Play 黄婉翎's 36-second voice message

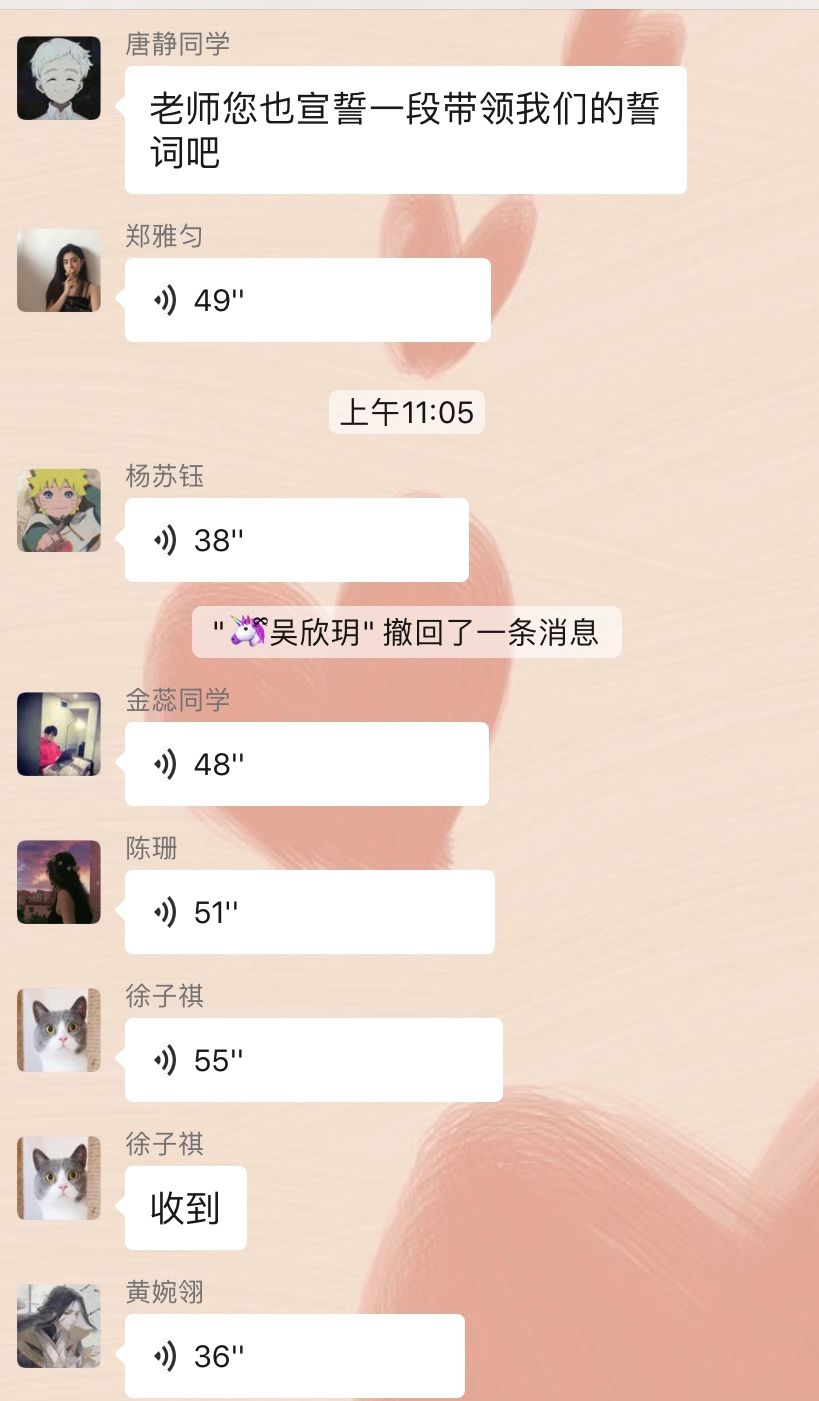coord(294,1356)
